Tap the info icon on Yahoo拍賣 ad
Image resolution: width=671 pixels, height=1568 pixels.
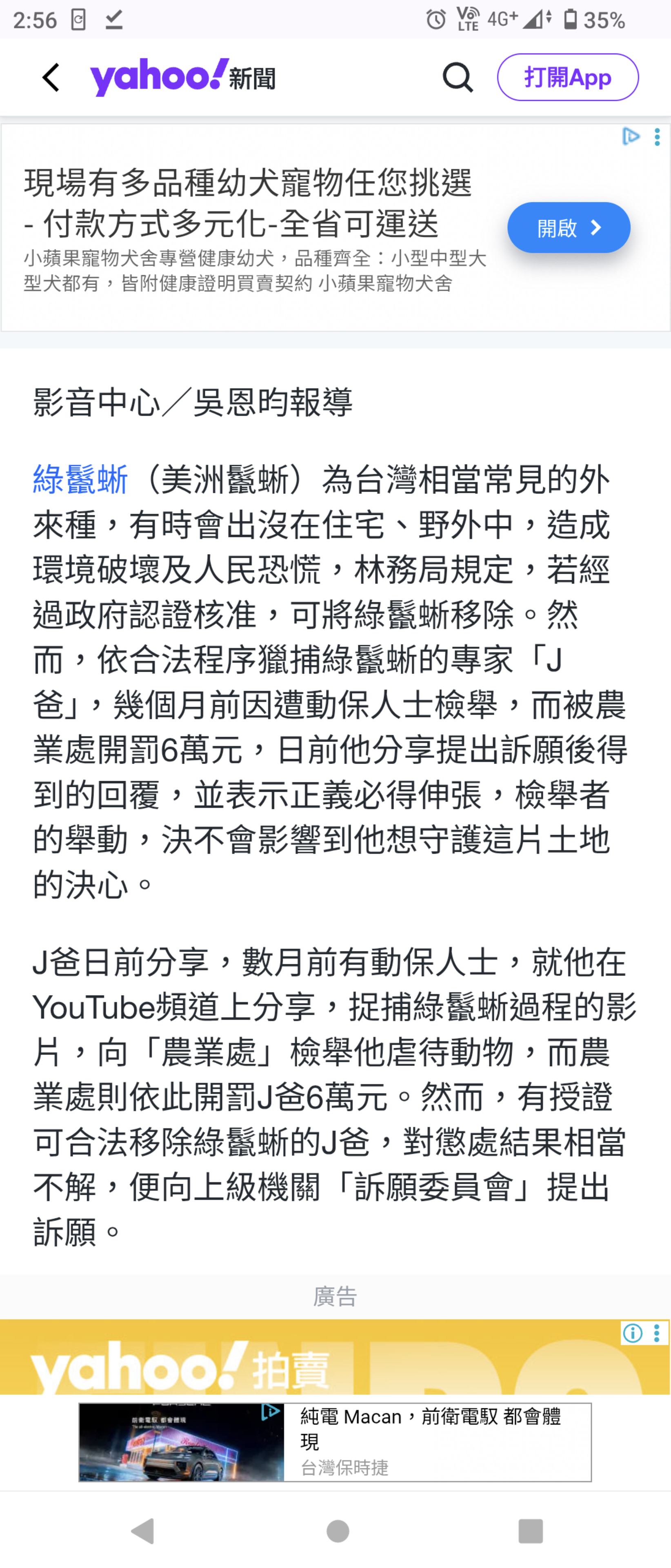pyautogui.click(x=632, y=1334)
